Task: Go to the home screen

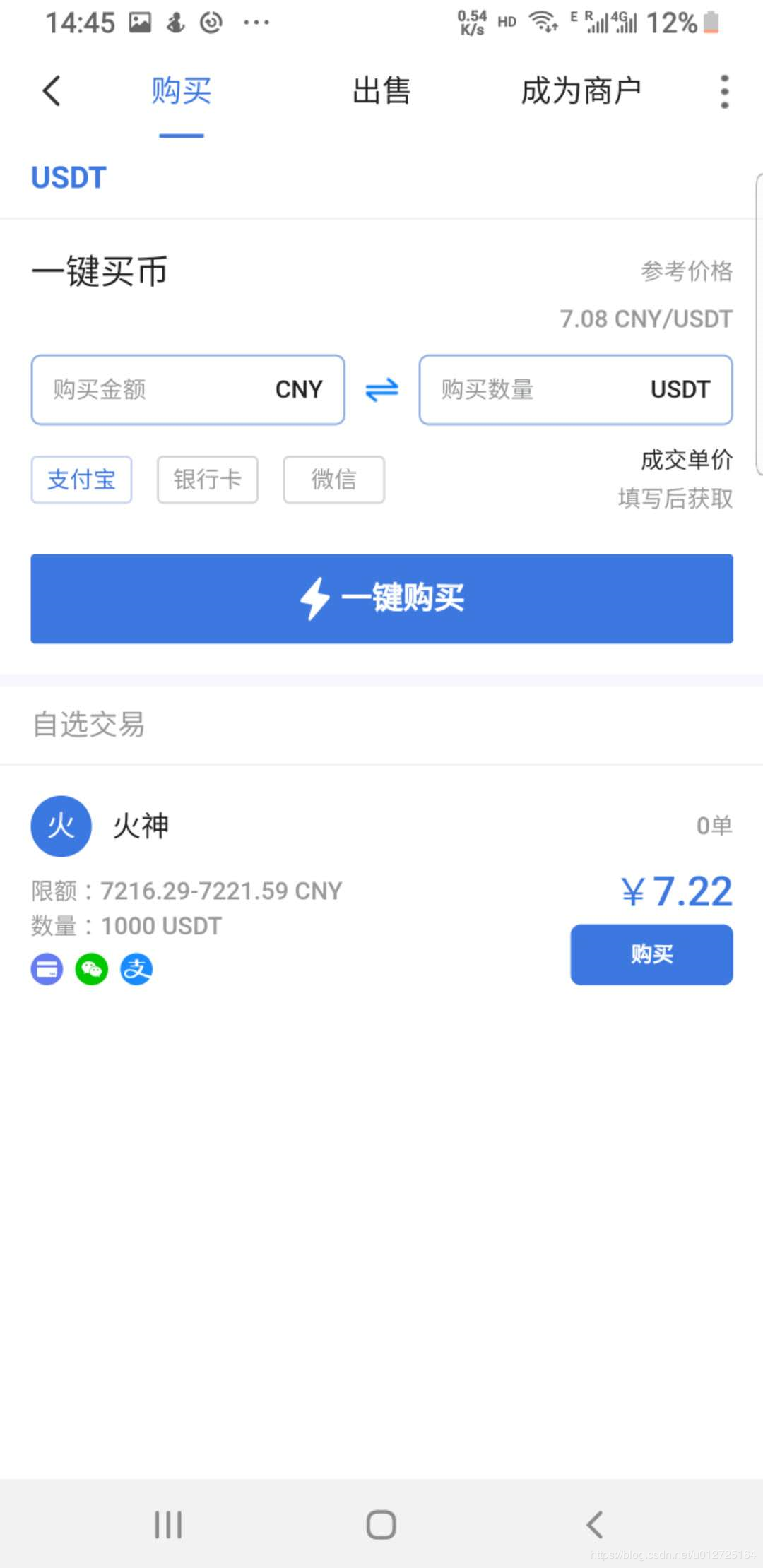Action: (381, 1524)
